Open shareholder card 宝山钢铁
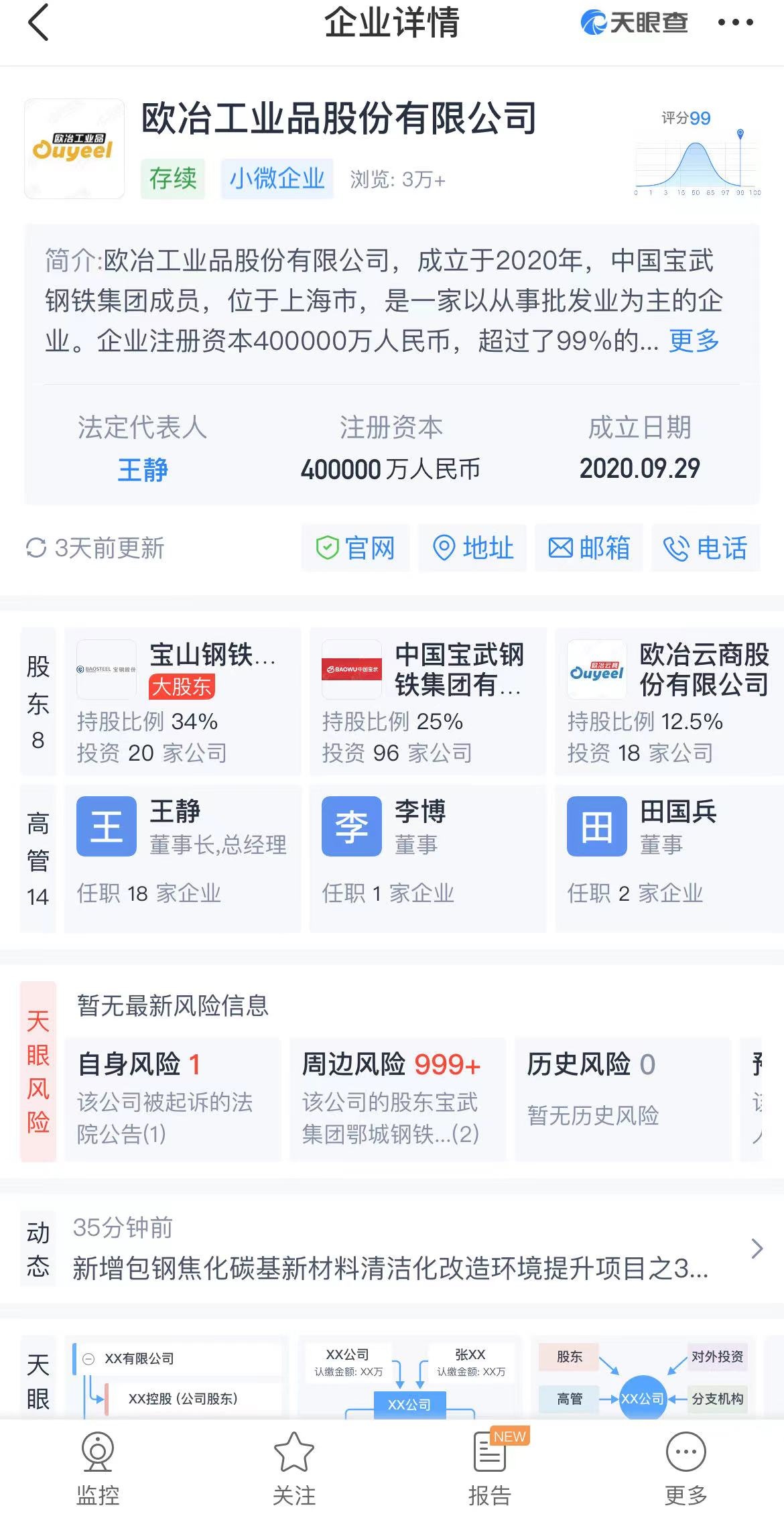Image resolution: width=784 pixels, height=1518 pixels. [182, 702]
